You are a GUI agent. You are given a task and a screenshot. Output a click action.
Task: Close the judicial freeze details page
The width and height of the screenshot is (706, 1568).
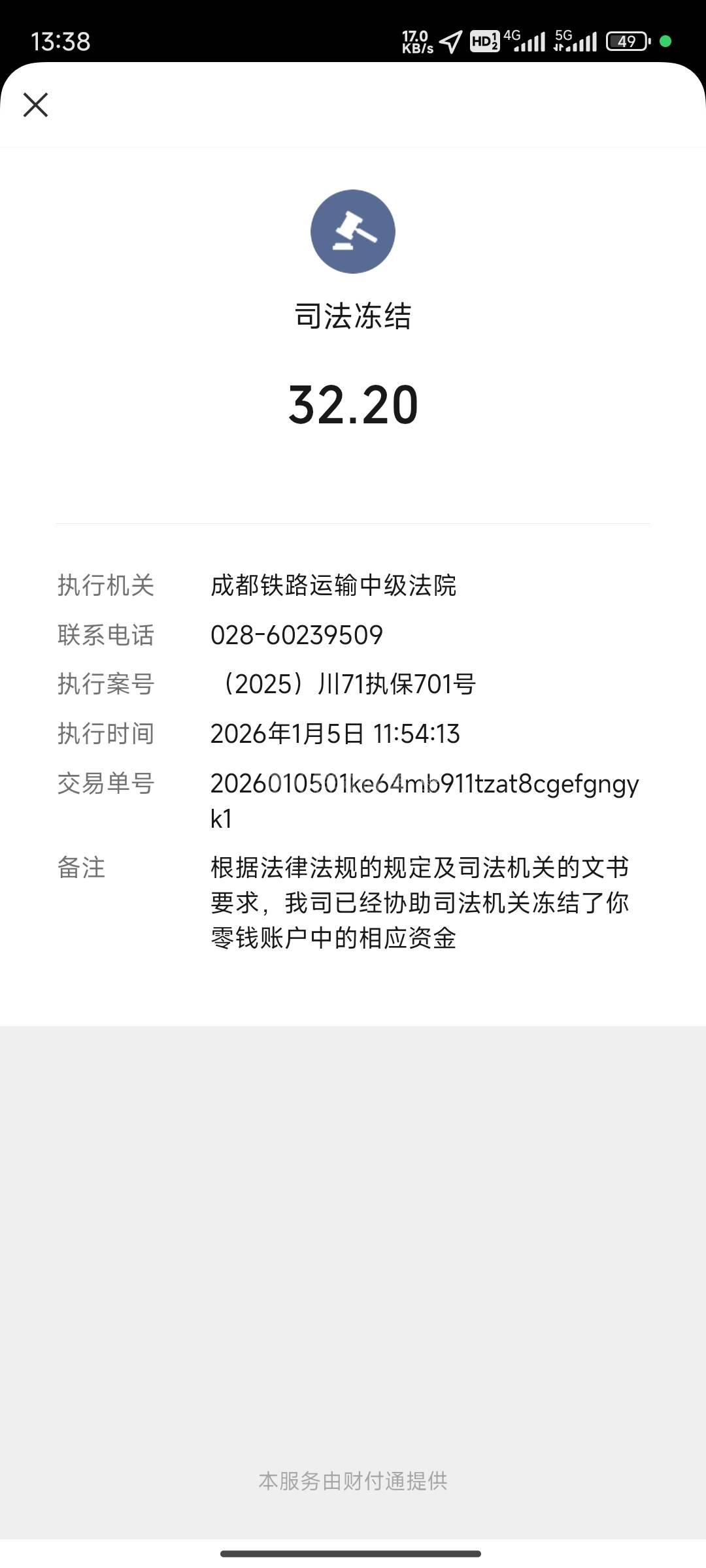(x=35, y=105)
